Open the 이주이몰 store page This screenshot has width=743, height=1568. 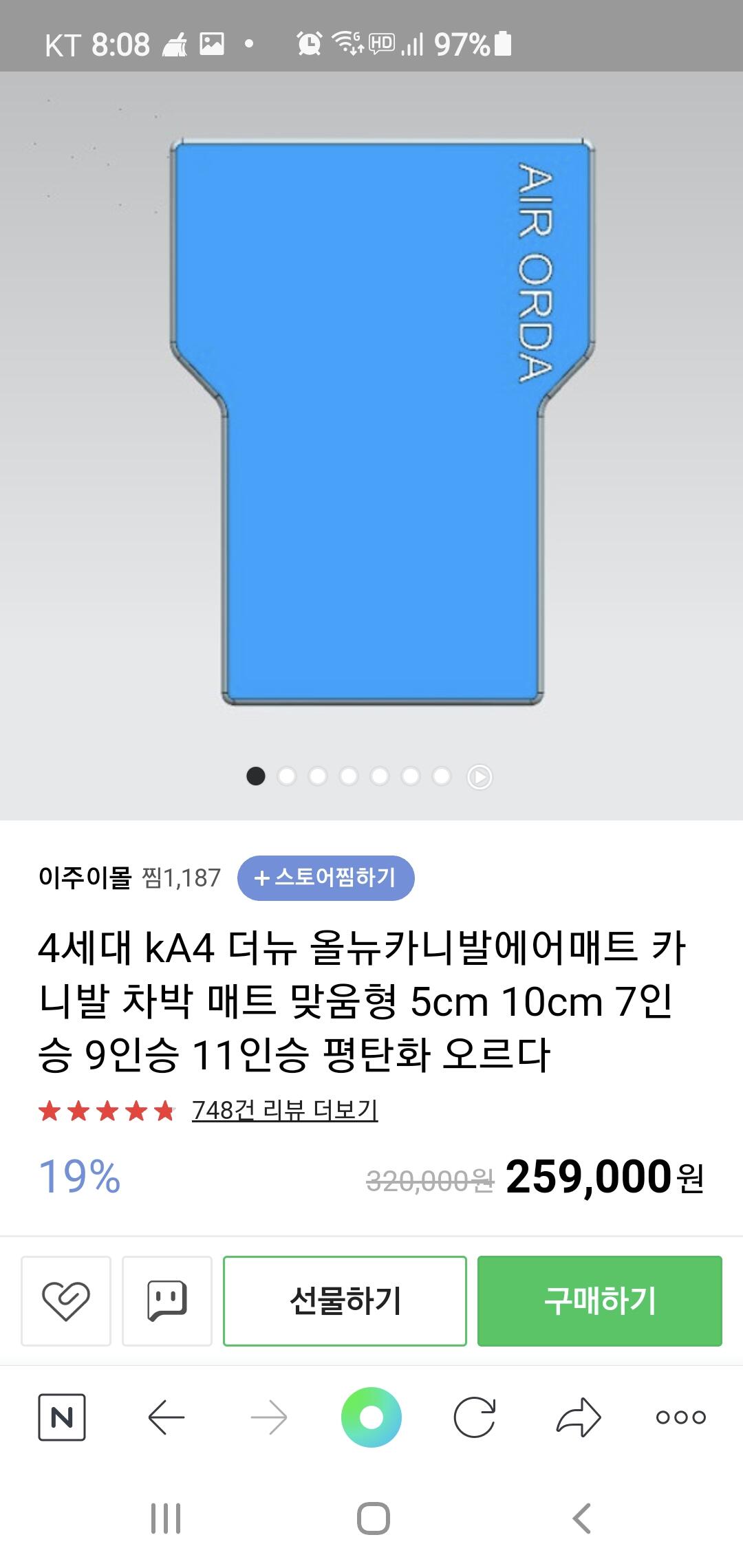(x=85, y=878)
